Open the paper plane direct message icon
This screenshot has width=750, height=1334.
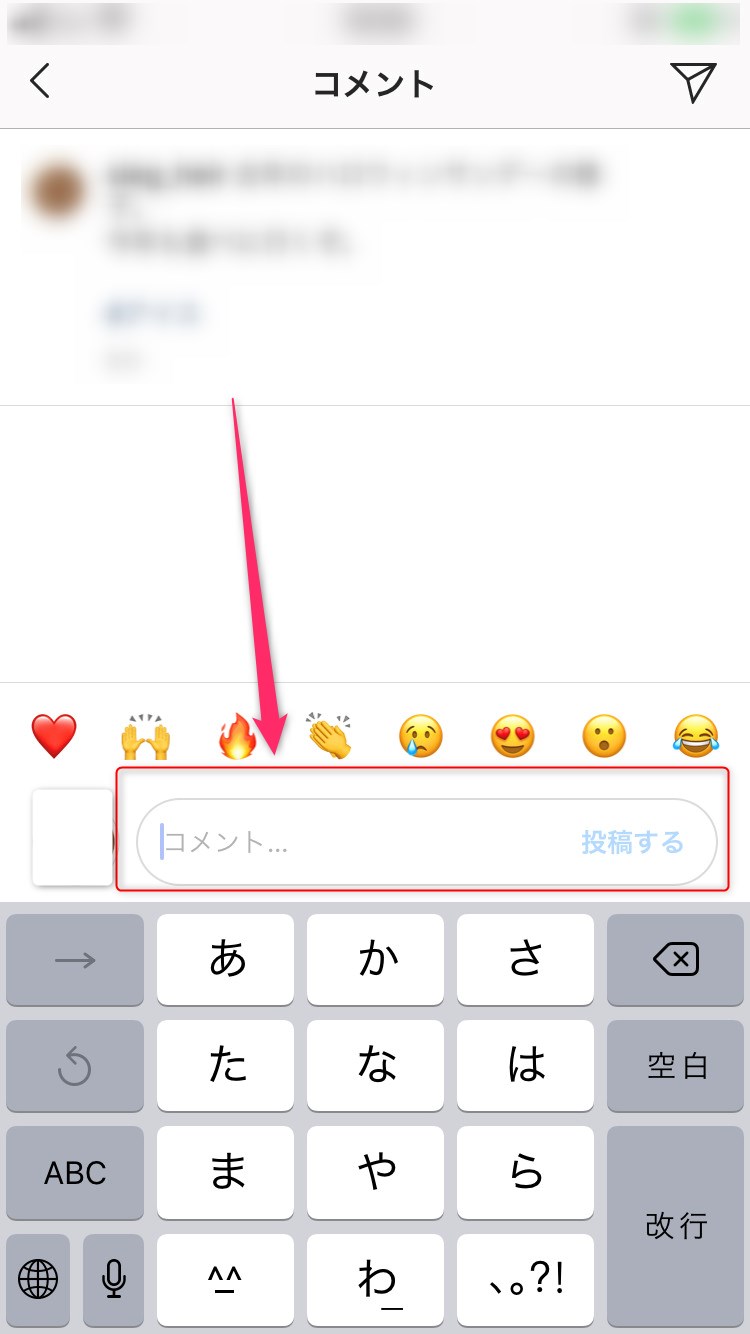[x=693, y=82]
